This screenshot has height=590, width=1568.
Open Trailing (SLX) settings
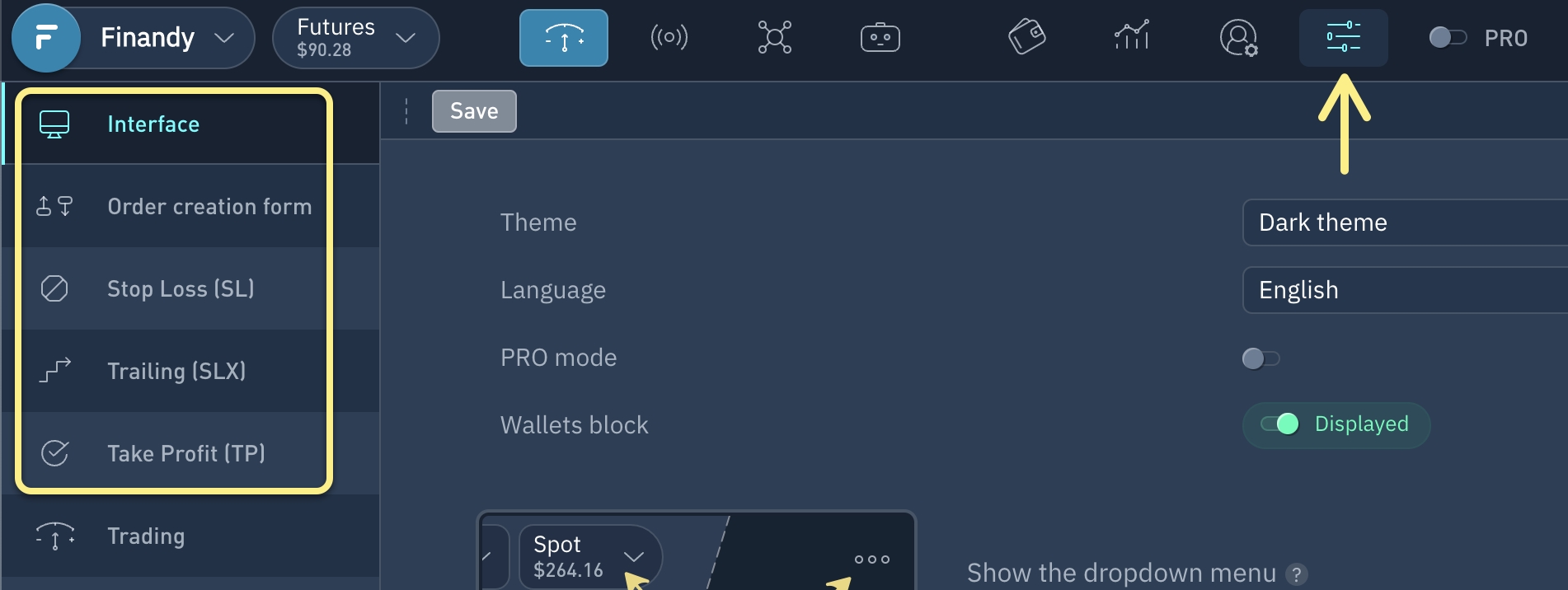[x=176, y=372]
